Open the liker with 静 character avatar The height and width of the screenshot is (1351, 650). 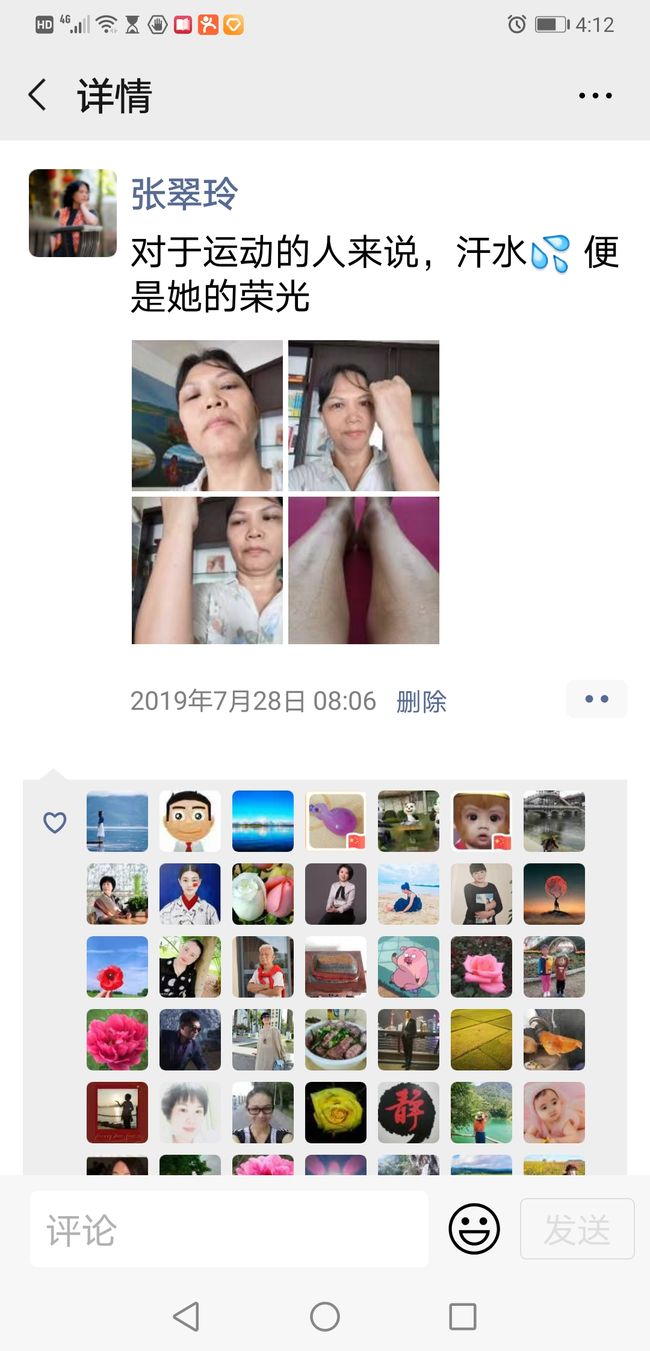point(409,1113)
